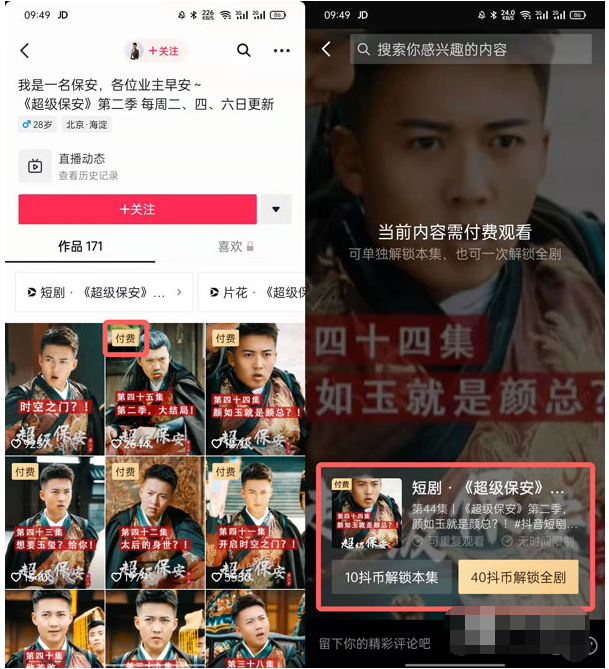Viewport: 609px width, 669px height.
Task: Tap the 搜索你感兴趣的内容 search box
Action: pyautogui.click(x=470, y=49)
